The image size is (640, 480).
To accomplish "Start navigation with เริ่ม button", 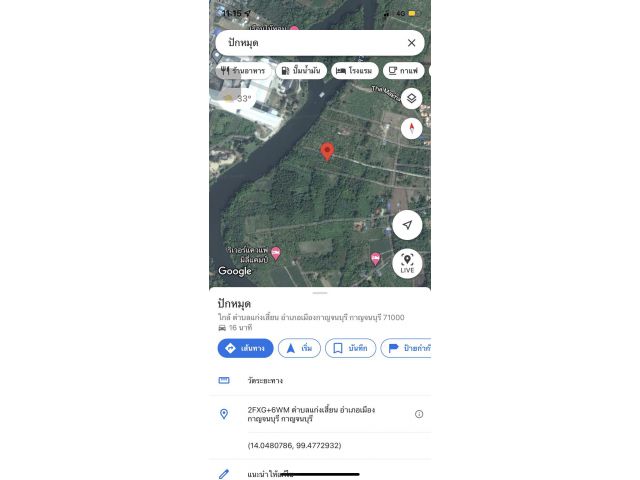I will [299, 348].
